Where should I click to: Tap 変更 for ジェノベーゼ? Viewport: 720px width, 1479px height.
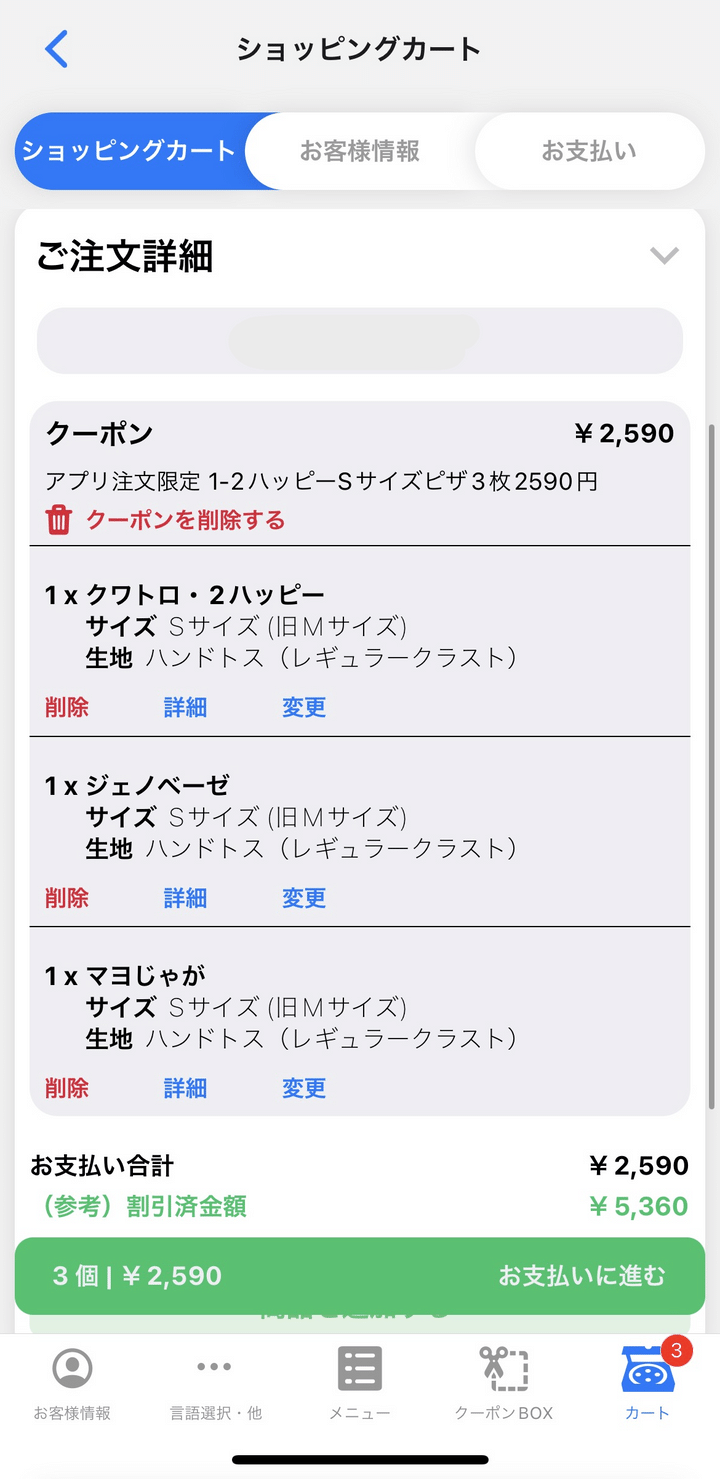[304, 898]
